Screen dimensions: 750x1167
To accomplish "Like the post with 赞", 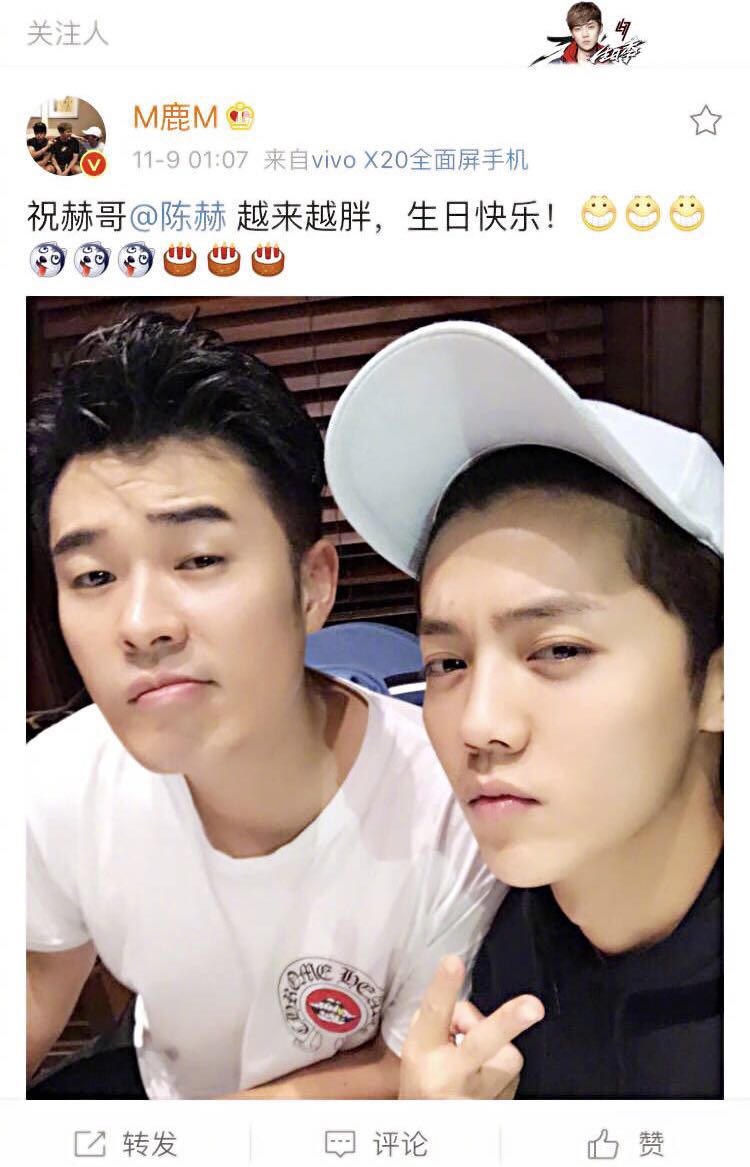I will (x=626, y=1143).
